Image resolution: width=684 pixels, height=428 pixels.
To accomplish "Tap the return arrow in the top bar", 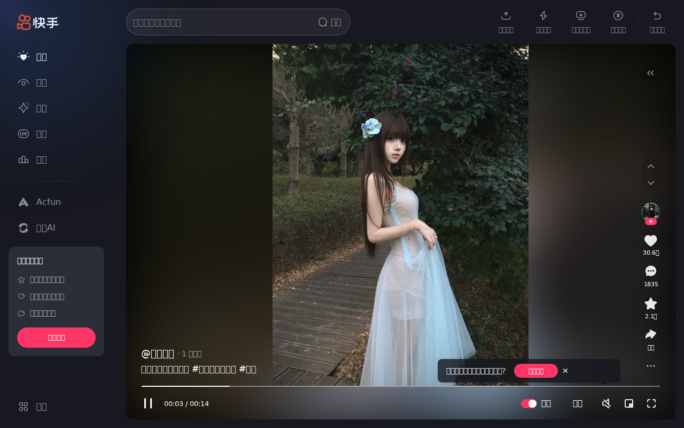I will pyautogui.click(x=657, y=16).
